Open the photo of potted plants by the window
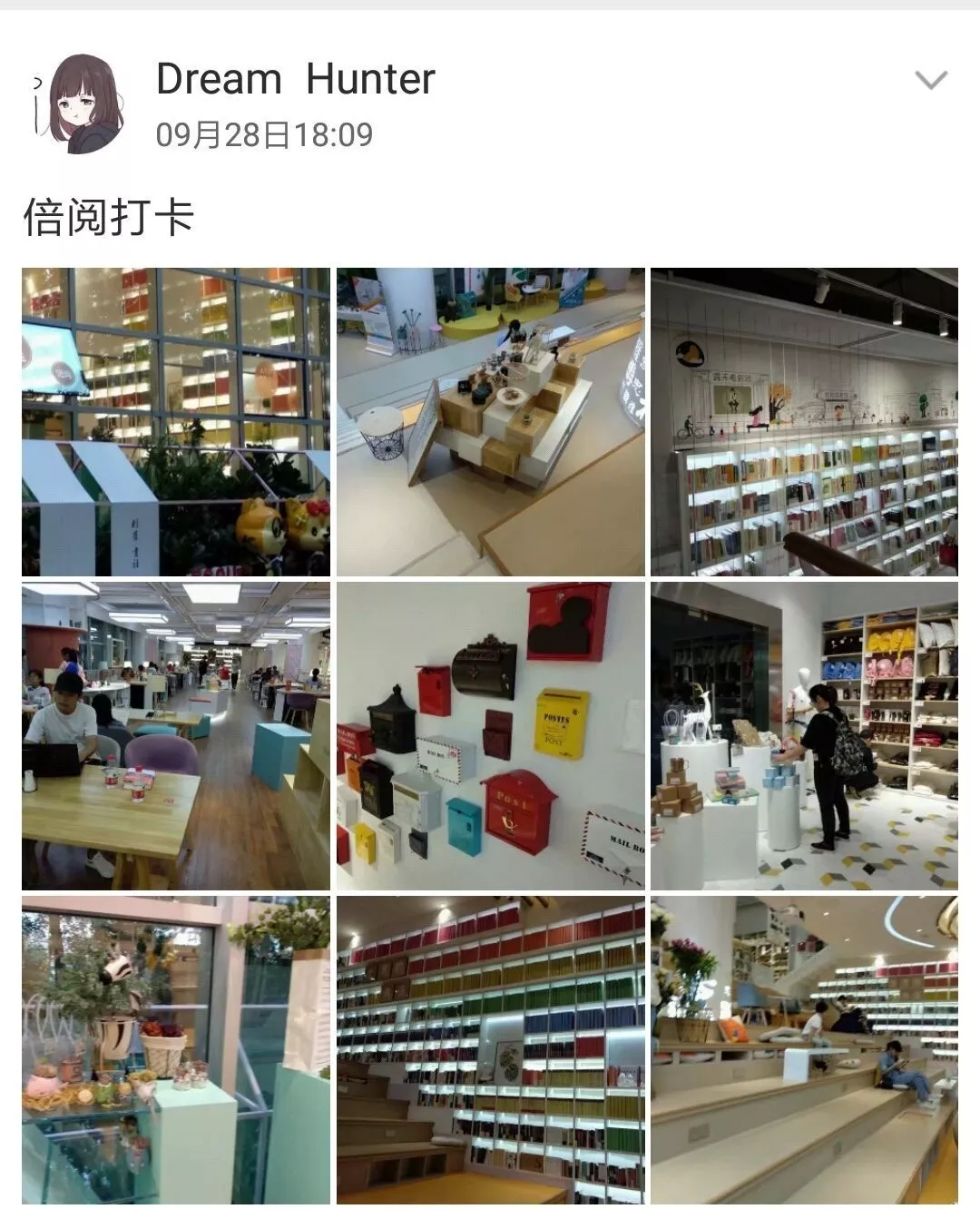Viewport: 980px width, 1209px height. click(x=176, y=1049)
